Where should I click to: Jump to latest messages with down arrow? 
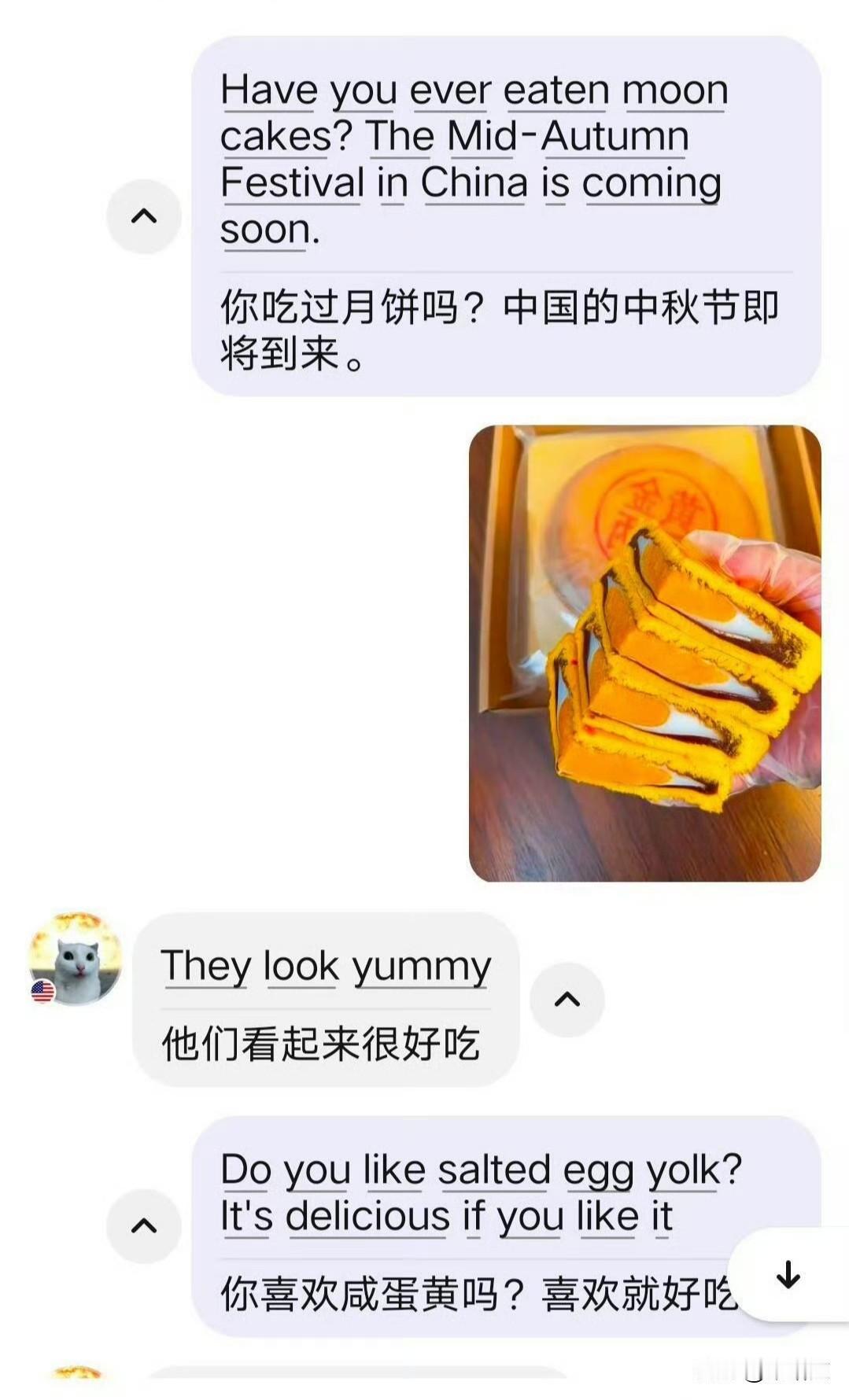click(x=788, y=1274)
